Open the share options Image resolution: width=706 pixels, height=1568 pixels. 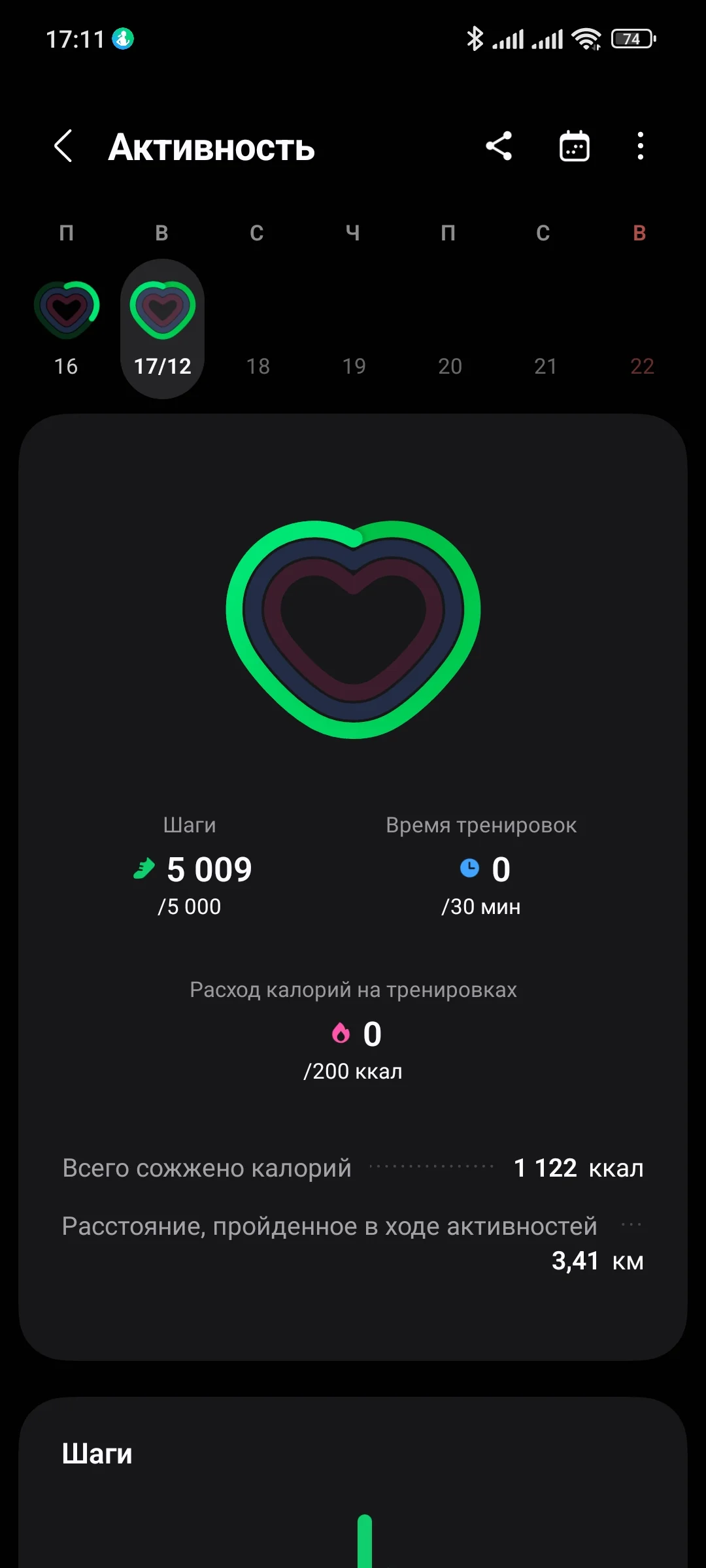point(500,146)
